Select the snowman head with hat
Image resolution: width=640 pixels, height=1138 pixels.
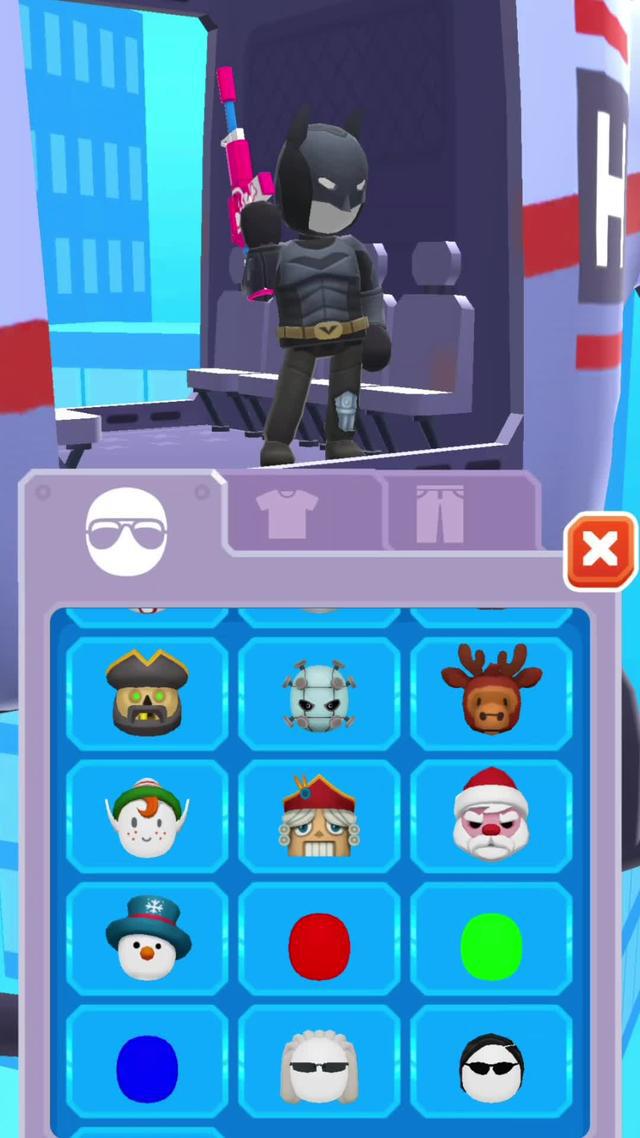coord(147,938)
